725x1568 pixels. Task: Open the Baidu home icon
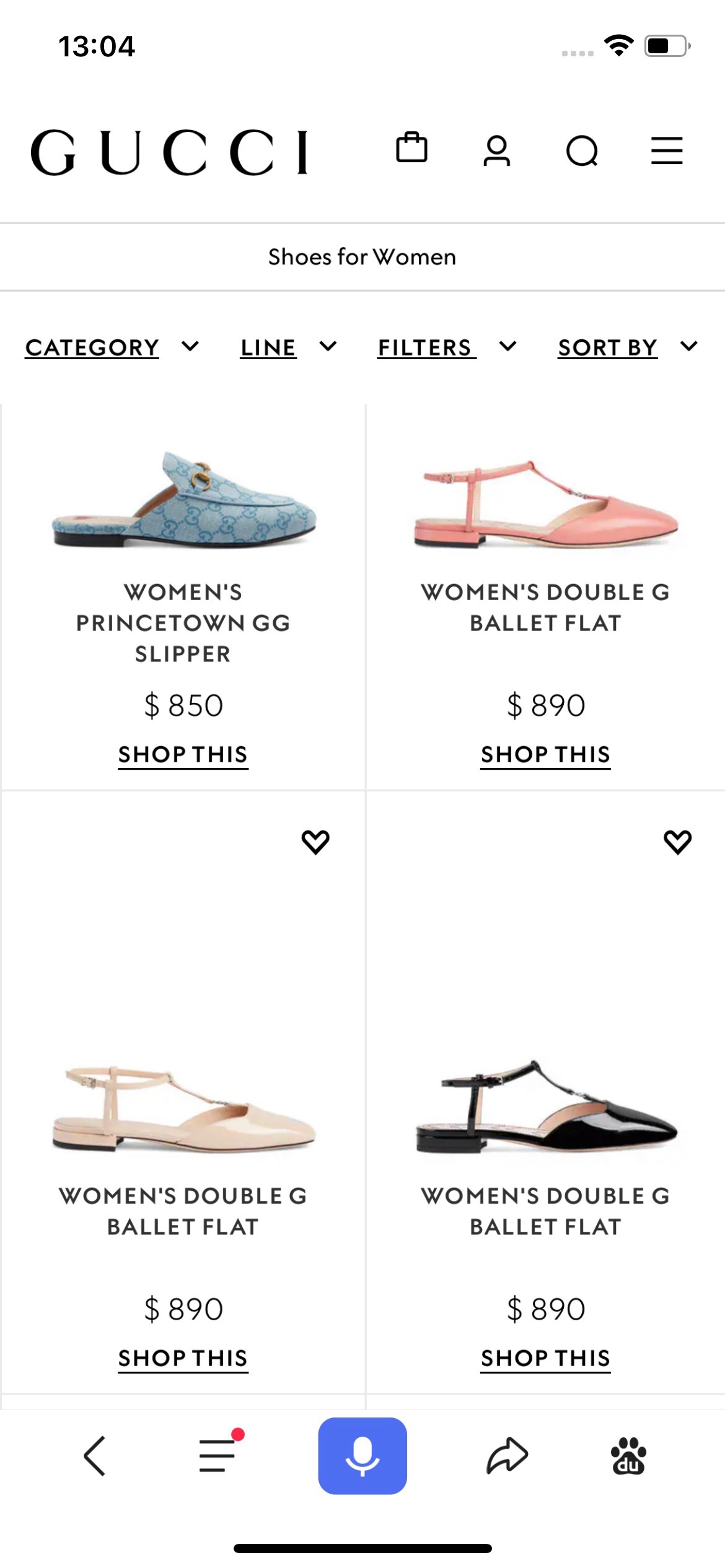(628, 1456)
